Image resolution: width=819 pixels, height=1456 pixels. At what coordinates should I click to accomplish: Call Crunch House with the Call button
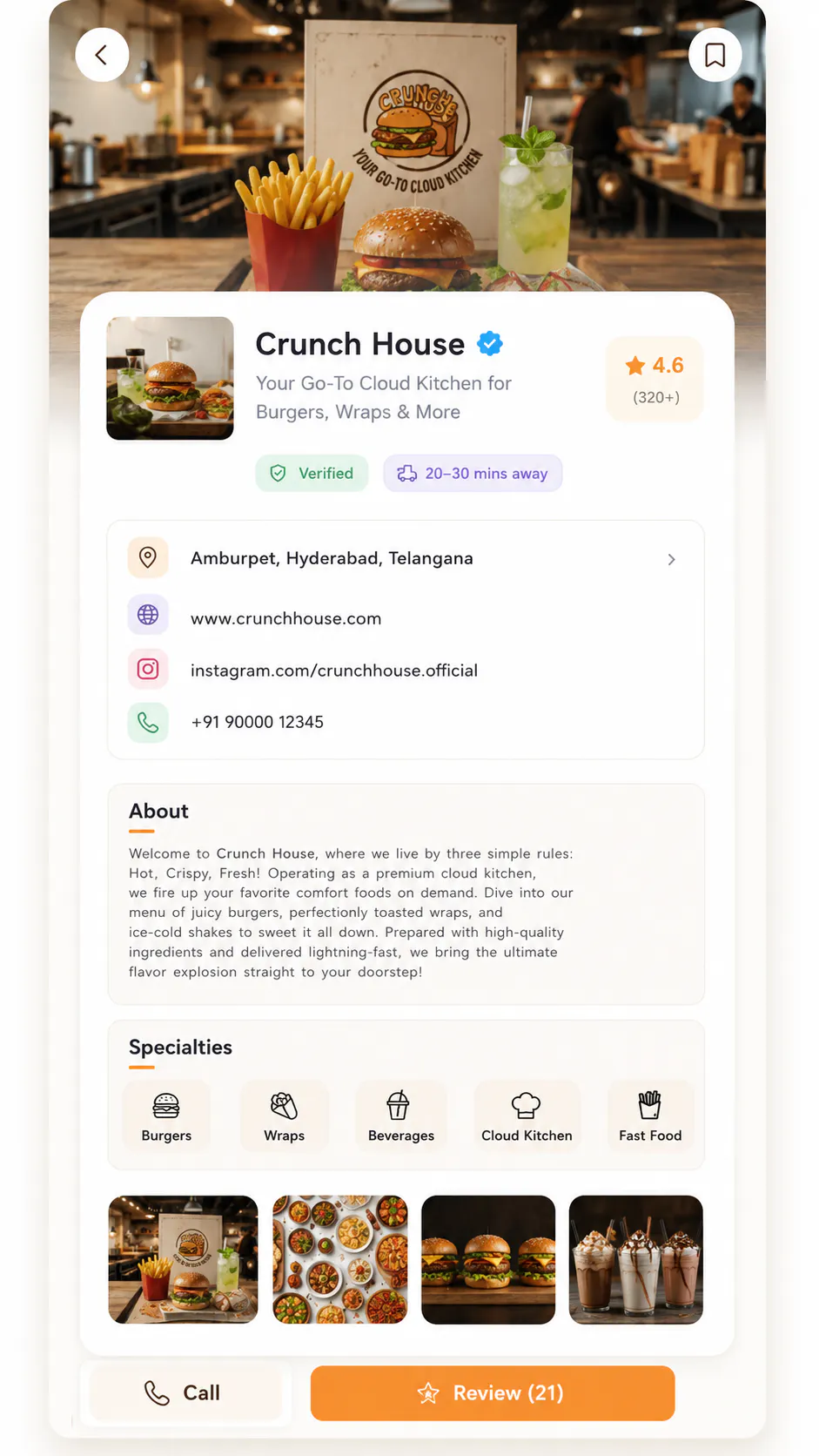[185, 1392]
